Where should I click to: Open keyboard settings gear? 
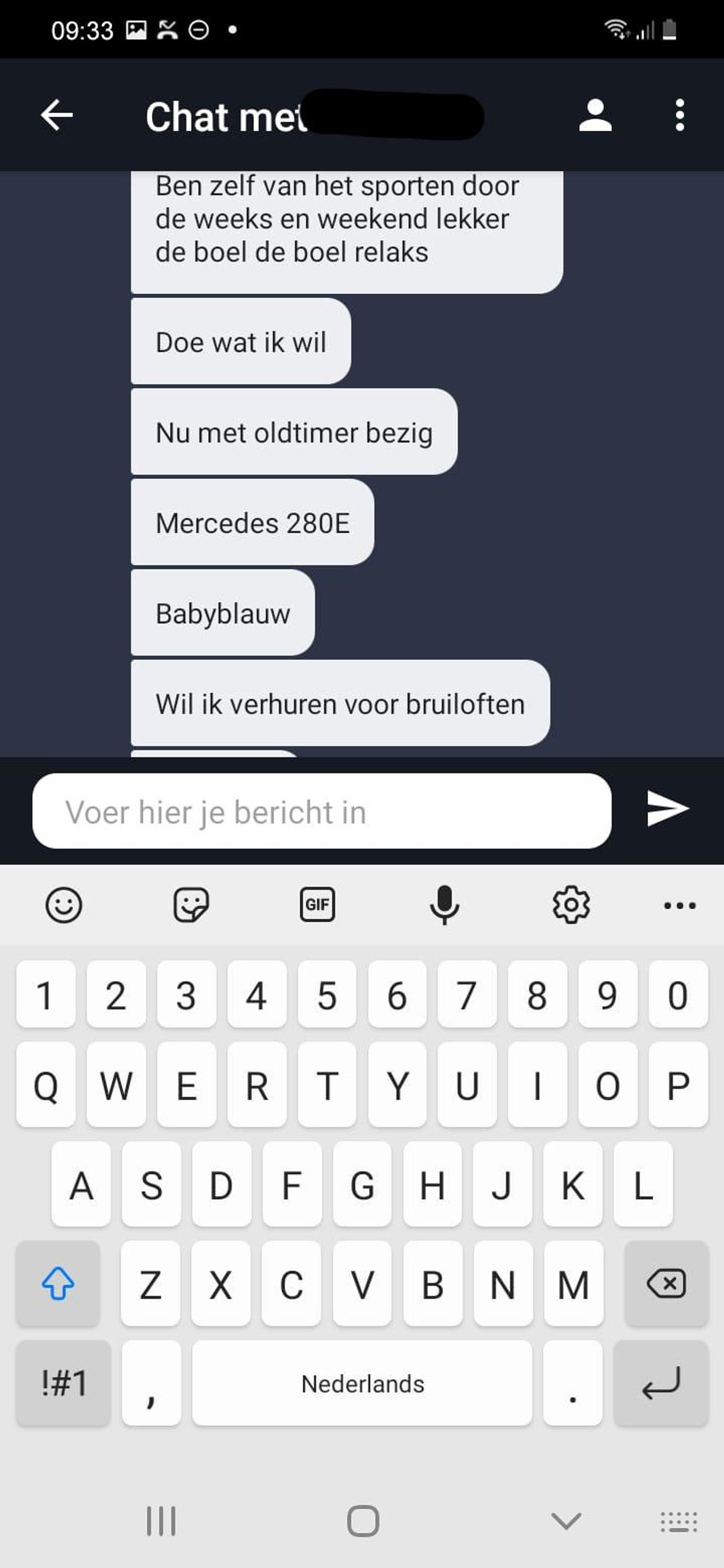pyautogui.click(x=571, y=905)
